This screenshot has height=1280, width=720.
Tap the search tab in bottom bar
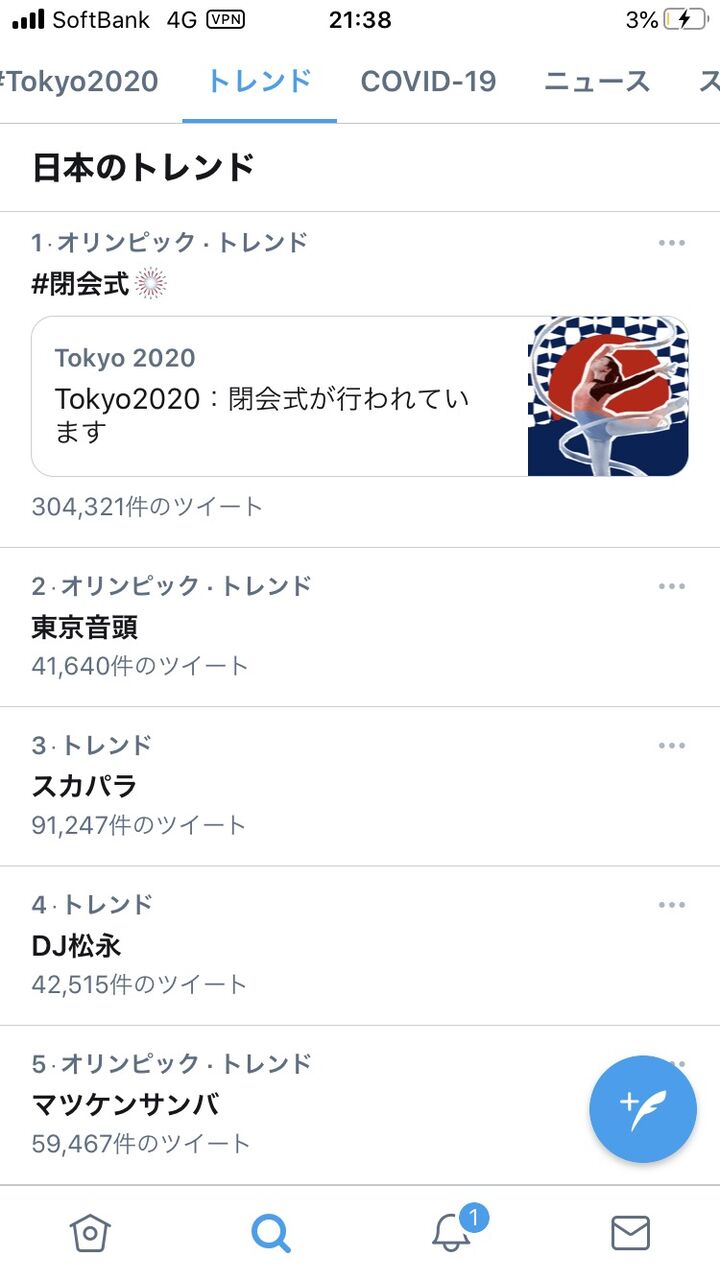pos(270,1233)
